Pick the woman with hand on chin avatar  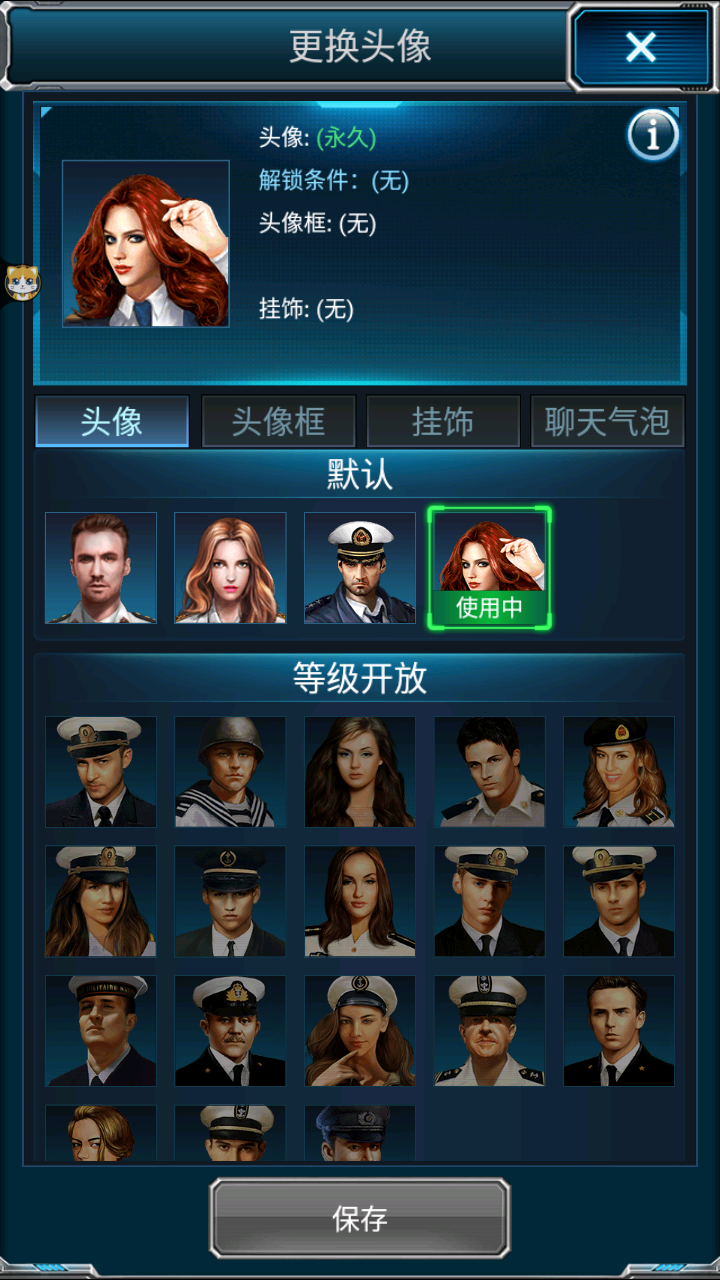point(360,1031)
